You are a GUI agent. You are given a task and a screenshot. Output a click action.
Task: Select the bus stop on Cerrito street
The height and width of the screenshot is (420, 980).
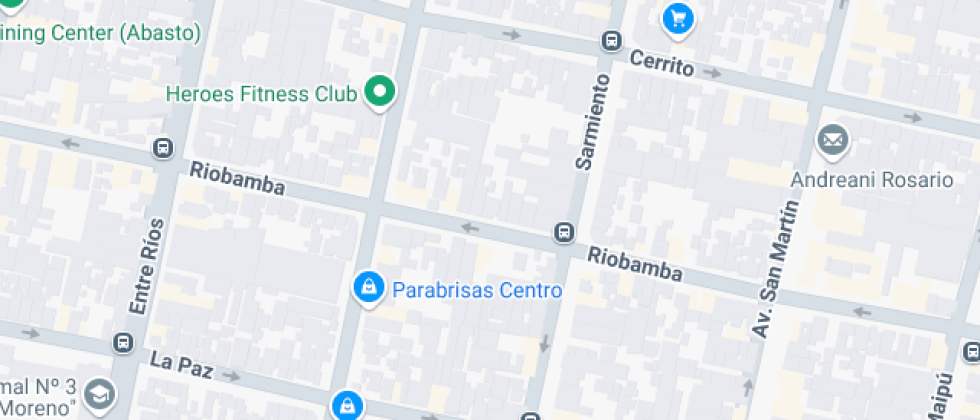(x=611, y=42)
